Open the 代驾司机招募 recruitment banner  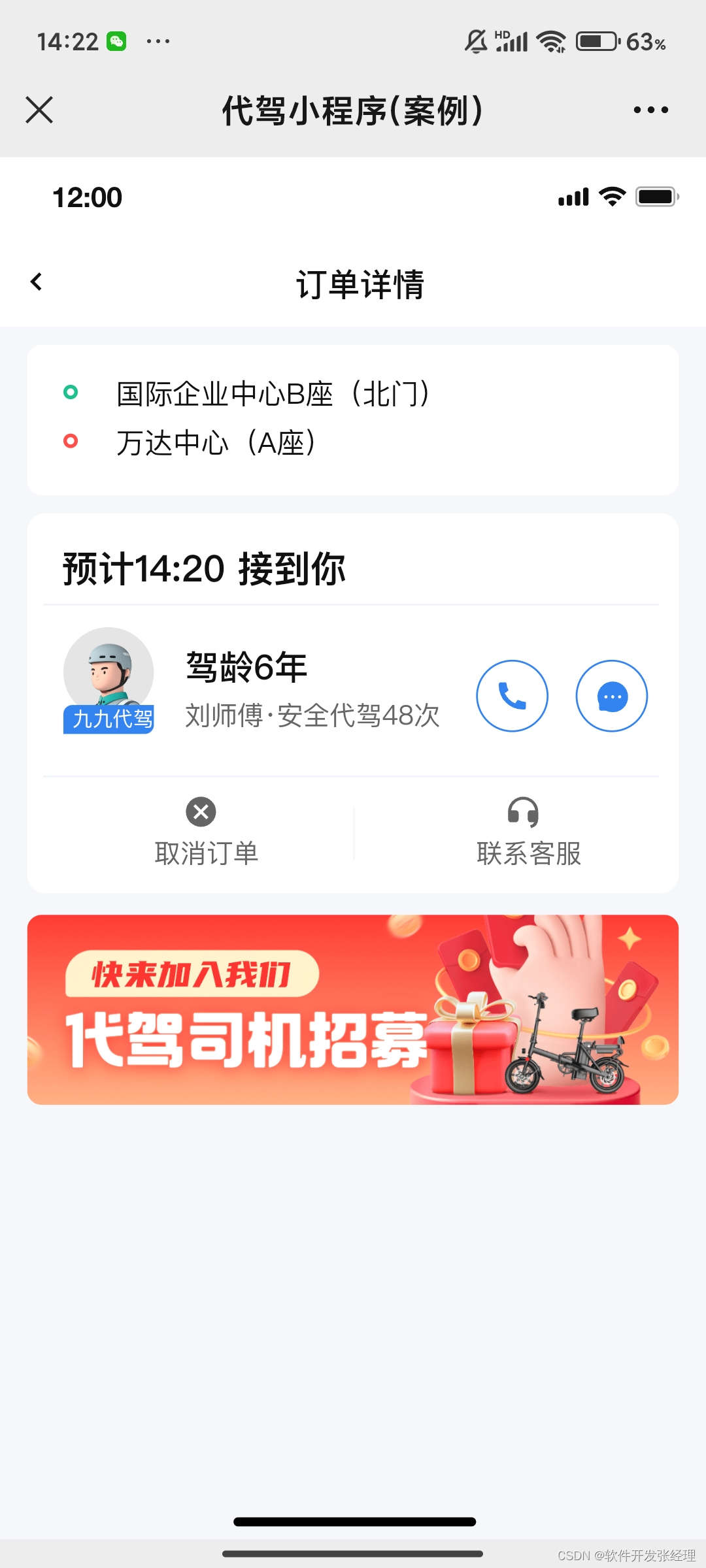coord(353,1009)
